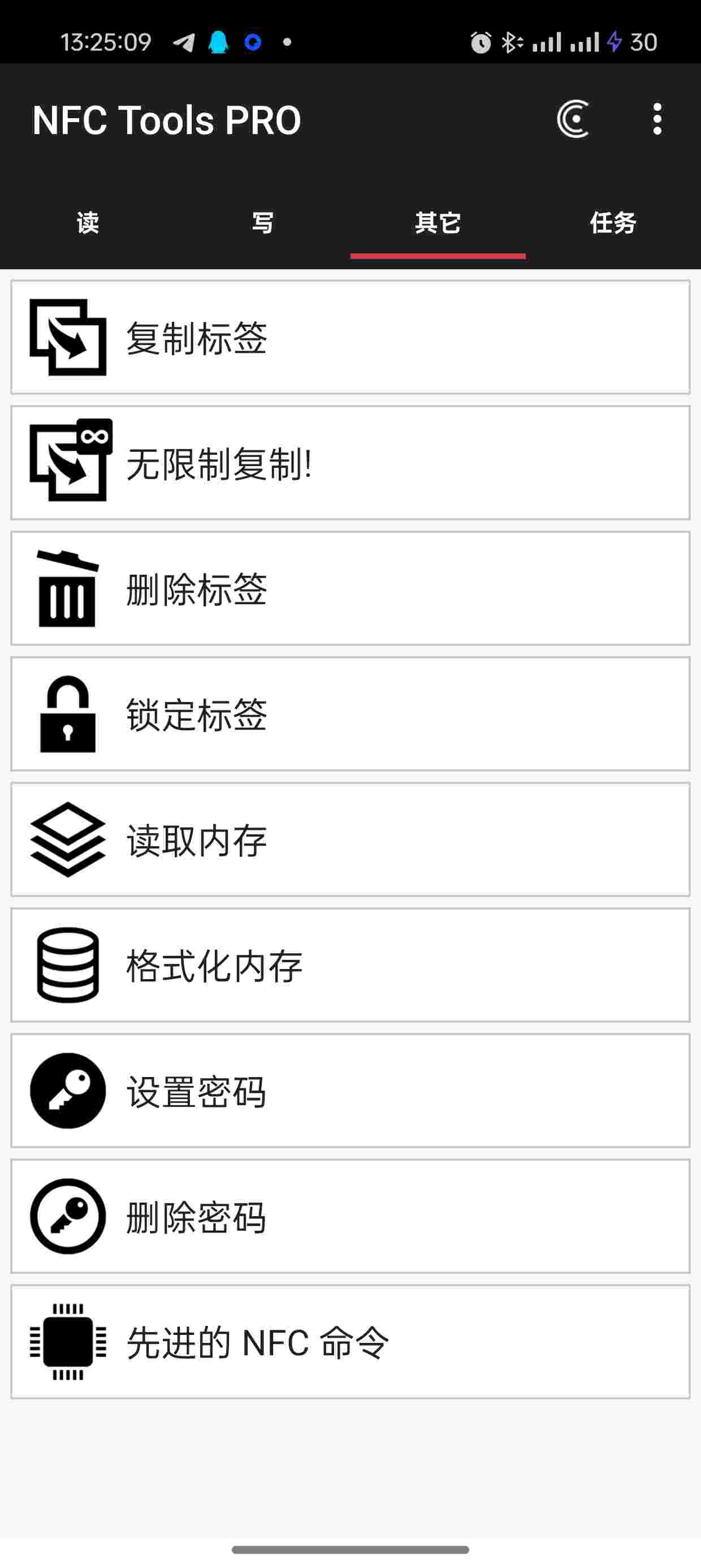Select 锁定标签 row
The image size is (701, 1568).
tap(350, 714)
